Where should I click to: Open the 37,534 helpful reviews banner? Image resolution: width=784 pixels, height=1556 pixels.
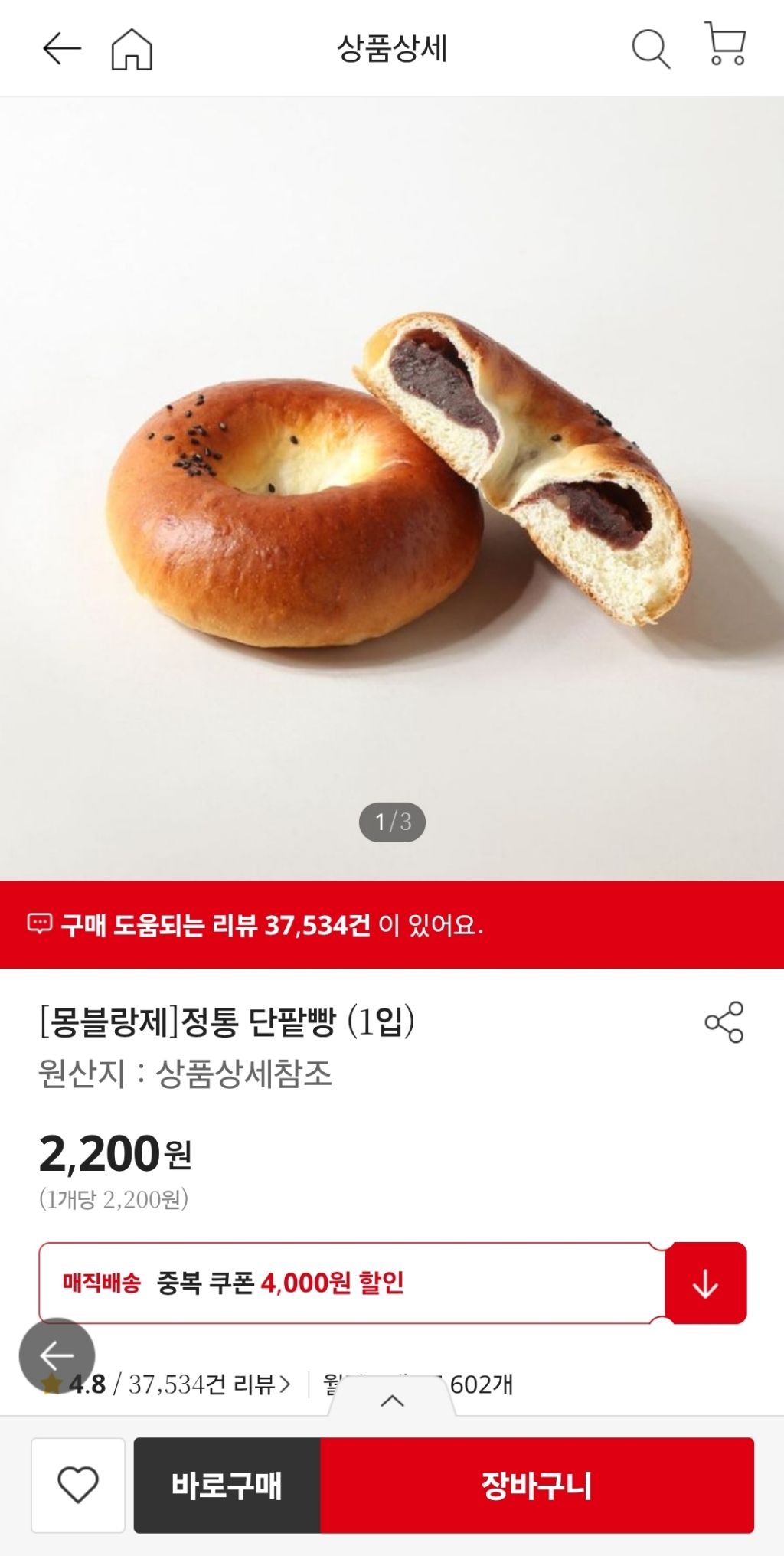pos(392,925)
